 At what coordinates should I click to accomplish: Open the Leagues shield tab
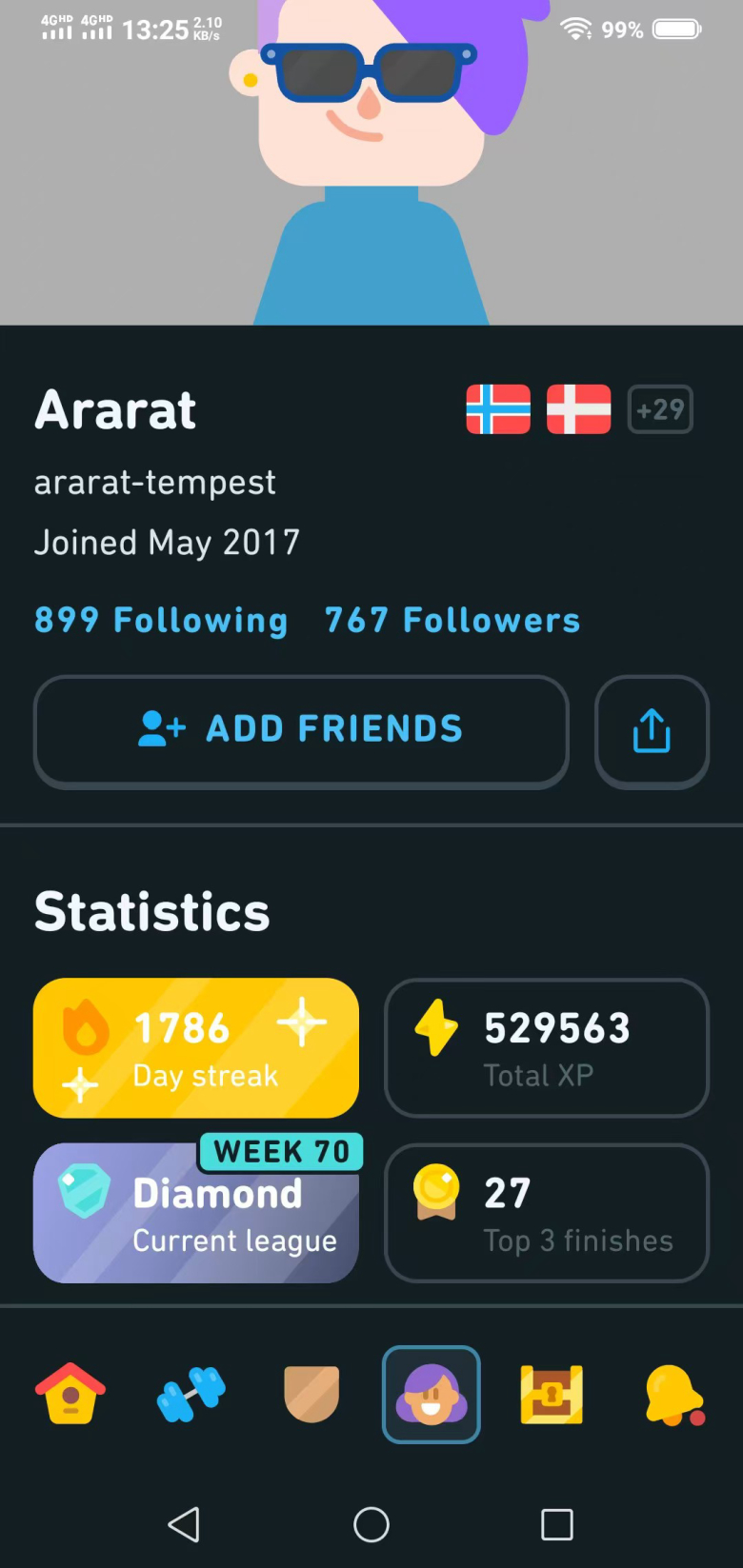pyautogui.click(x=311, y=1394)
